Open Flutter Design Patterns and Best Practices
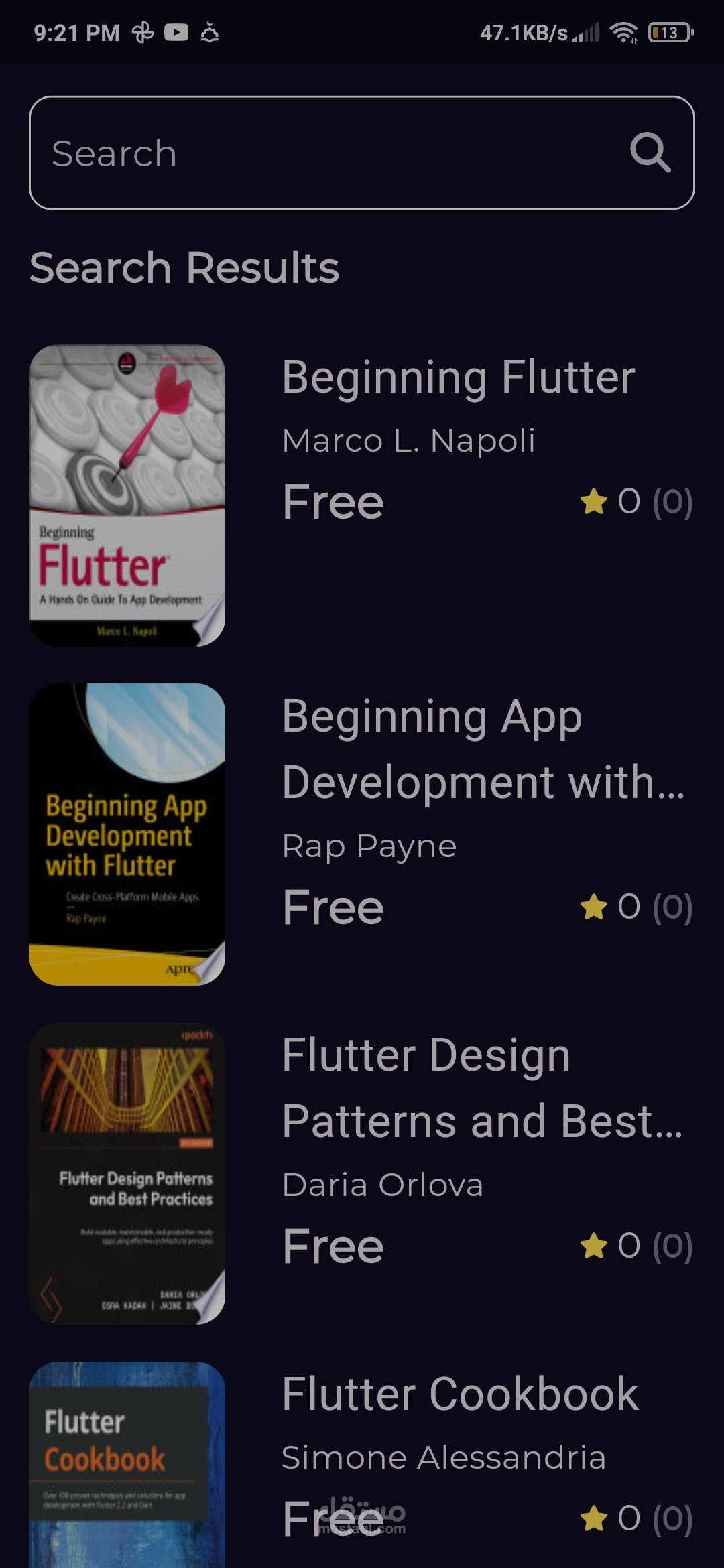 point(483,1088)
